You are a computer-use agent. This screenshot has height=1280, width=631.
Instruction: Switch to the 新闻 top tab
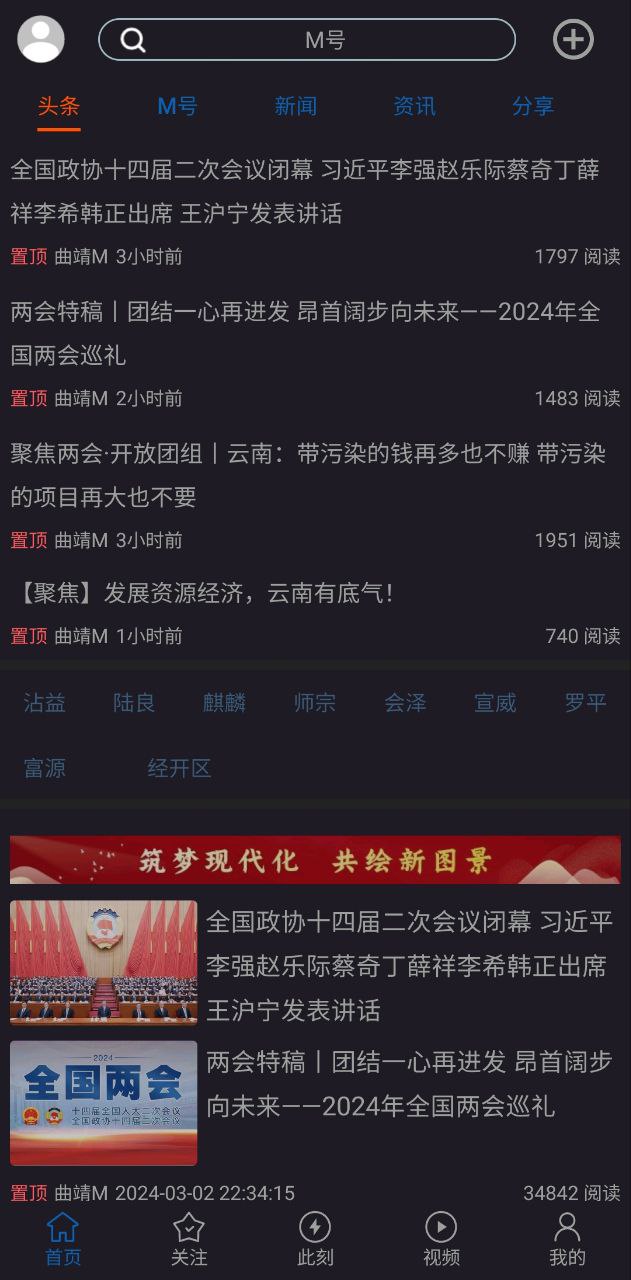point(295,106)
